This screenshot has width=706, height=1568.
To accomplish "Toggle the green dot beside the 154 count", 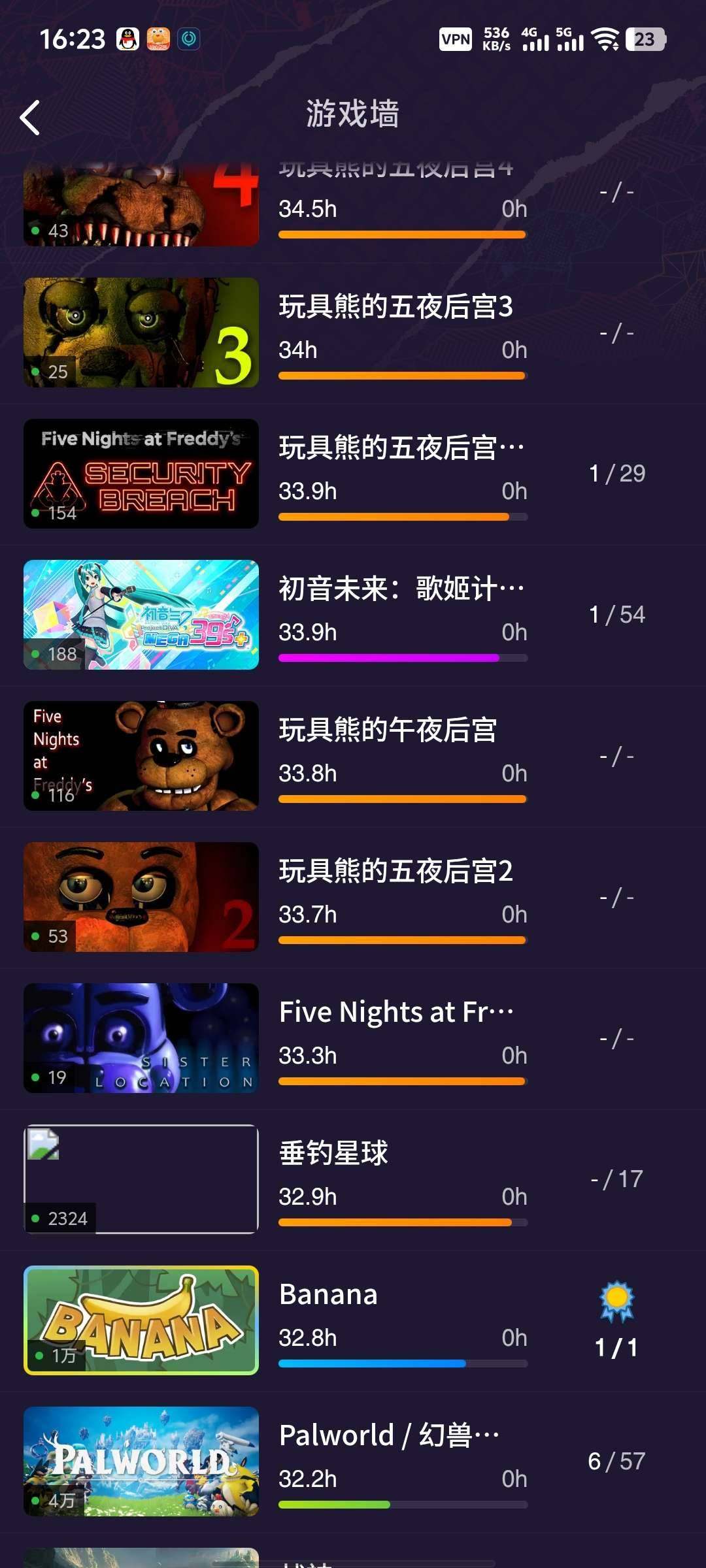I will 36,514.
